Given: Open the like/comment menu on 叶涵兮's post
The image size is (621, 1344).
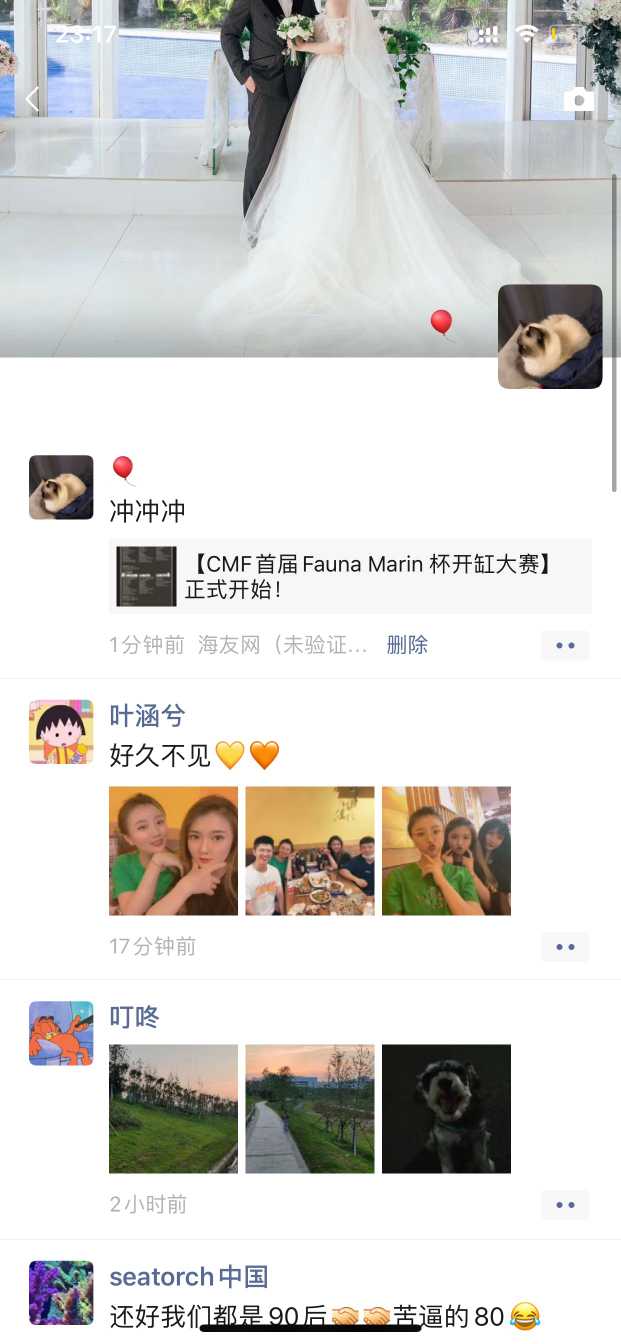Looking at the screenshot, I should 565,946.
